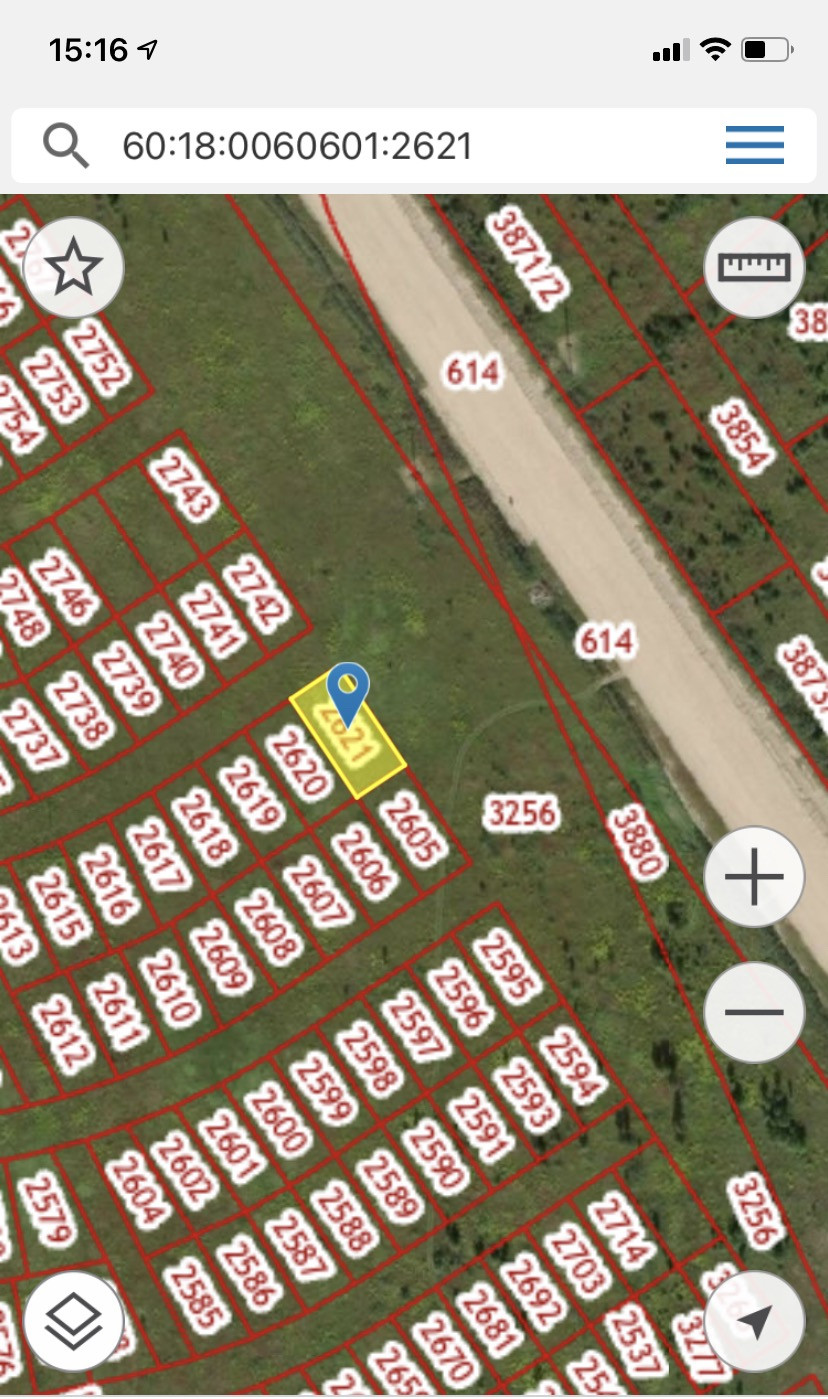Center map on my location
This screenshot has height=1399, width=828.
754,1322
